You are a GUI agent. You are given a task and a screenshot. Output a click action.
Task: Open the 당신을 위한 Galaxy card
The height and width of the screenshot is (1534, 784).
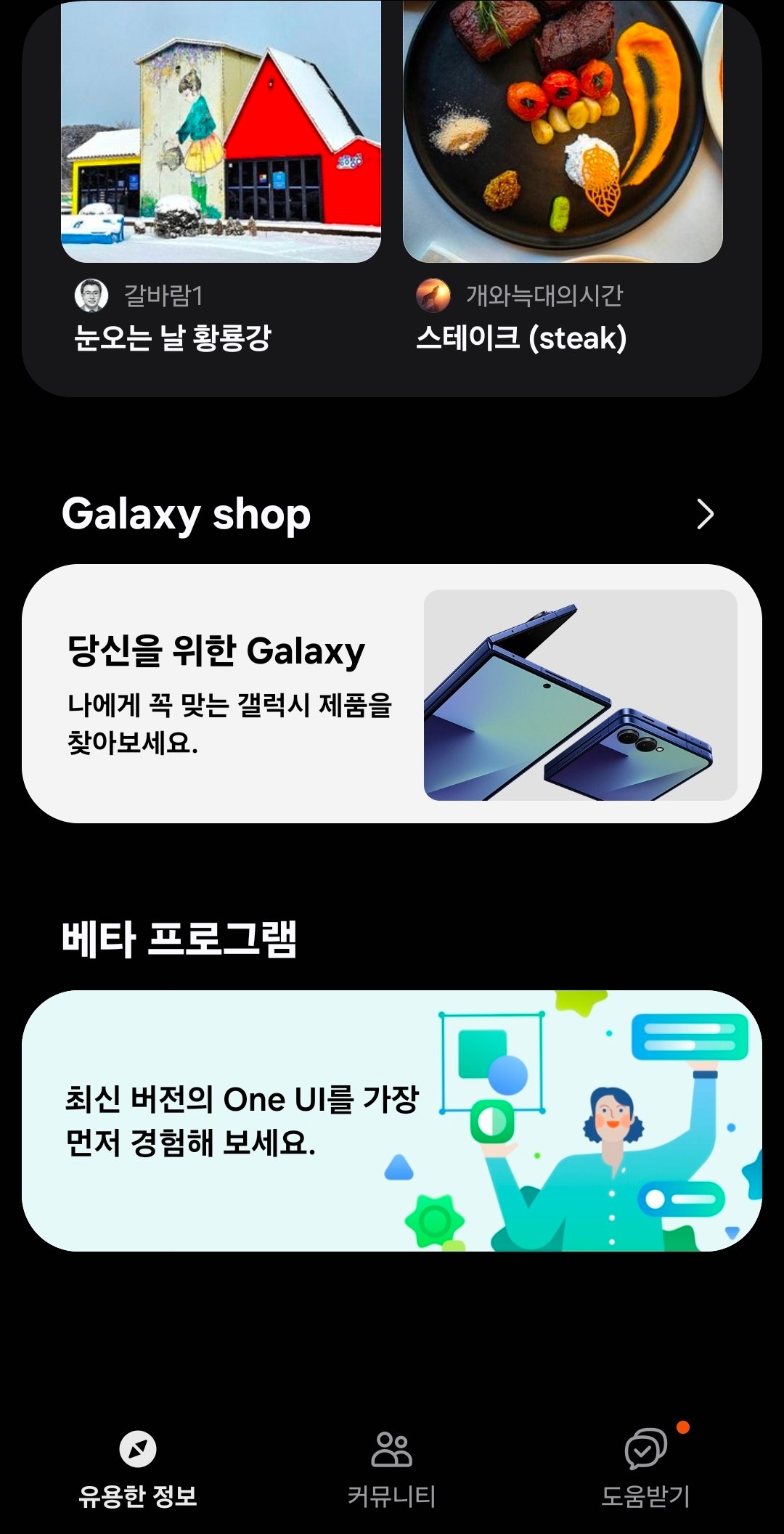pos(392,693)
